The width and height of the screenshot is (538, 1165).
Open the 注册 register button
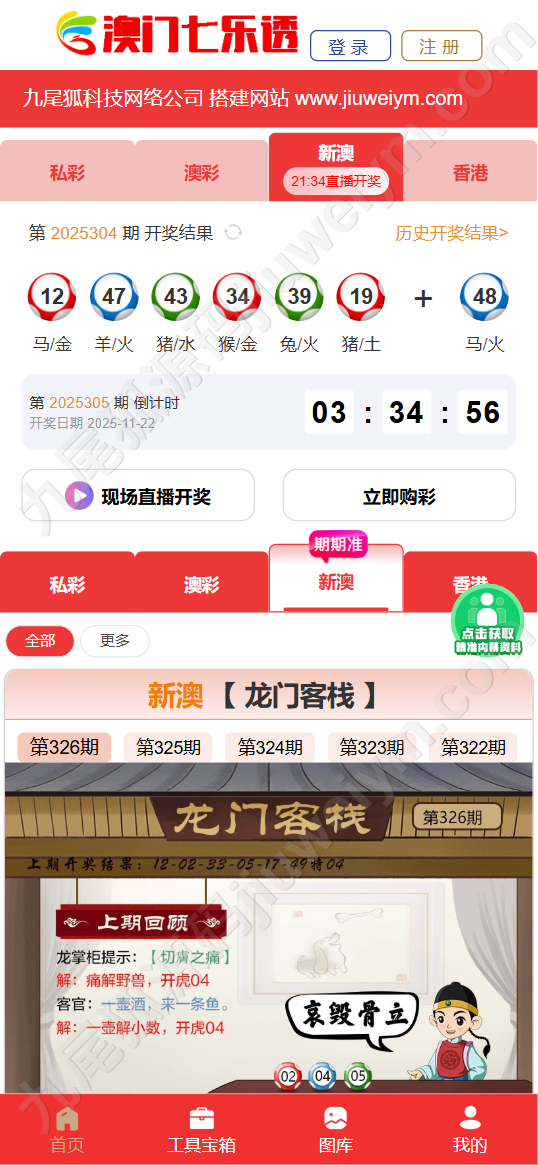[x=441, y=46]
